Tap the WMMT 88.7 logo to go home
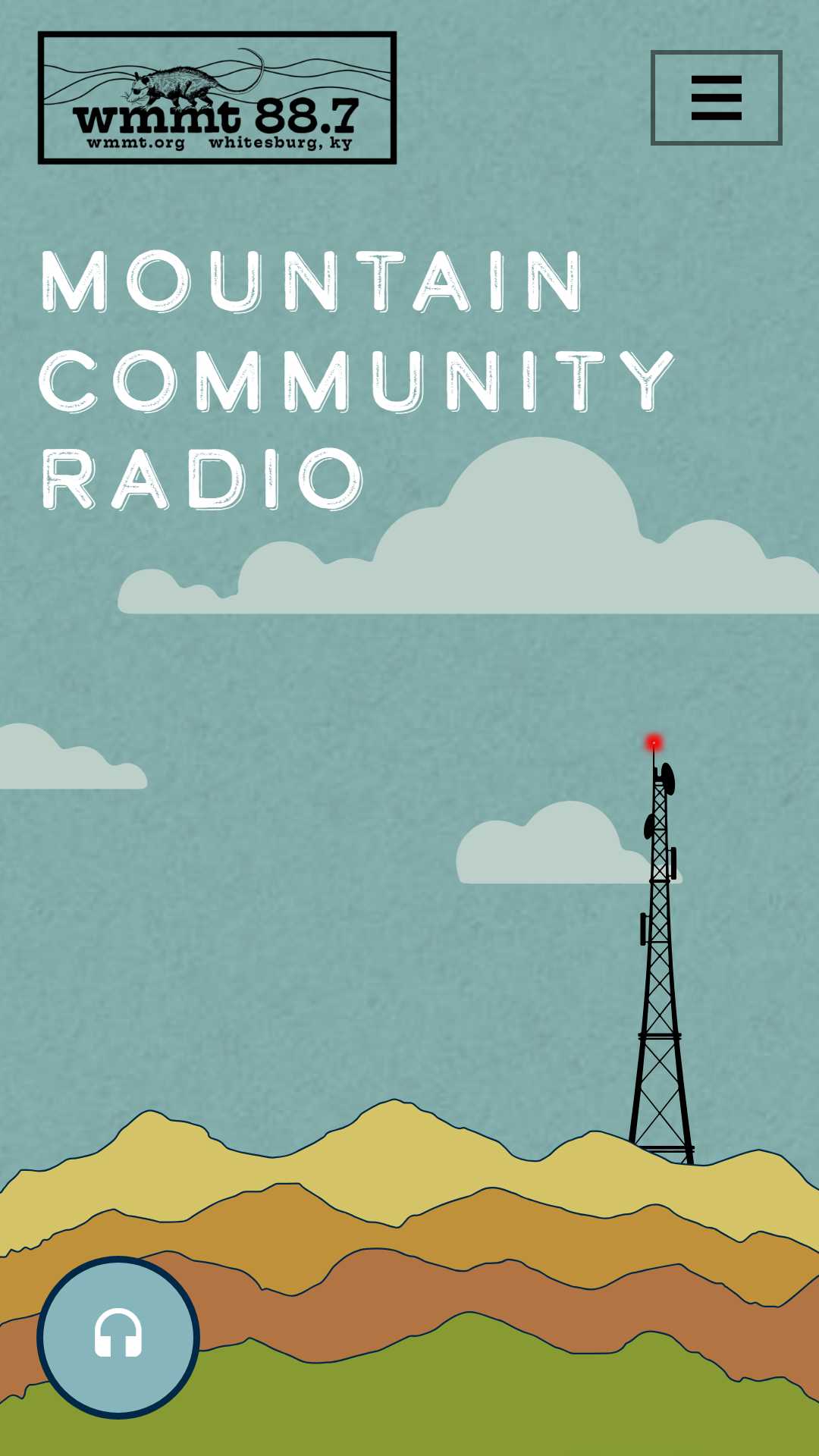 [218, 98]
